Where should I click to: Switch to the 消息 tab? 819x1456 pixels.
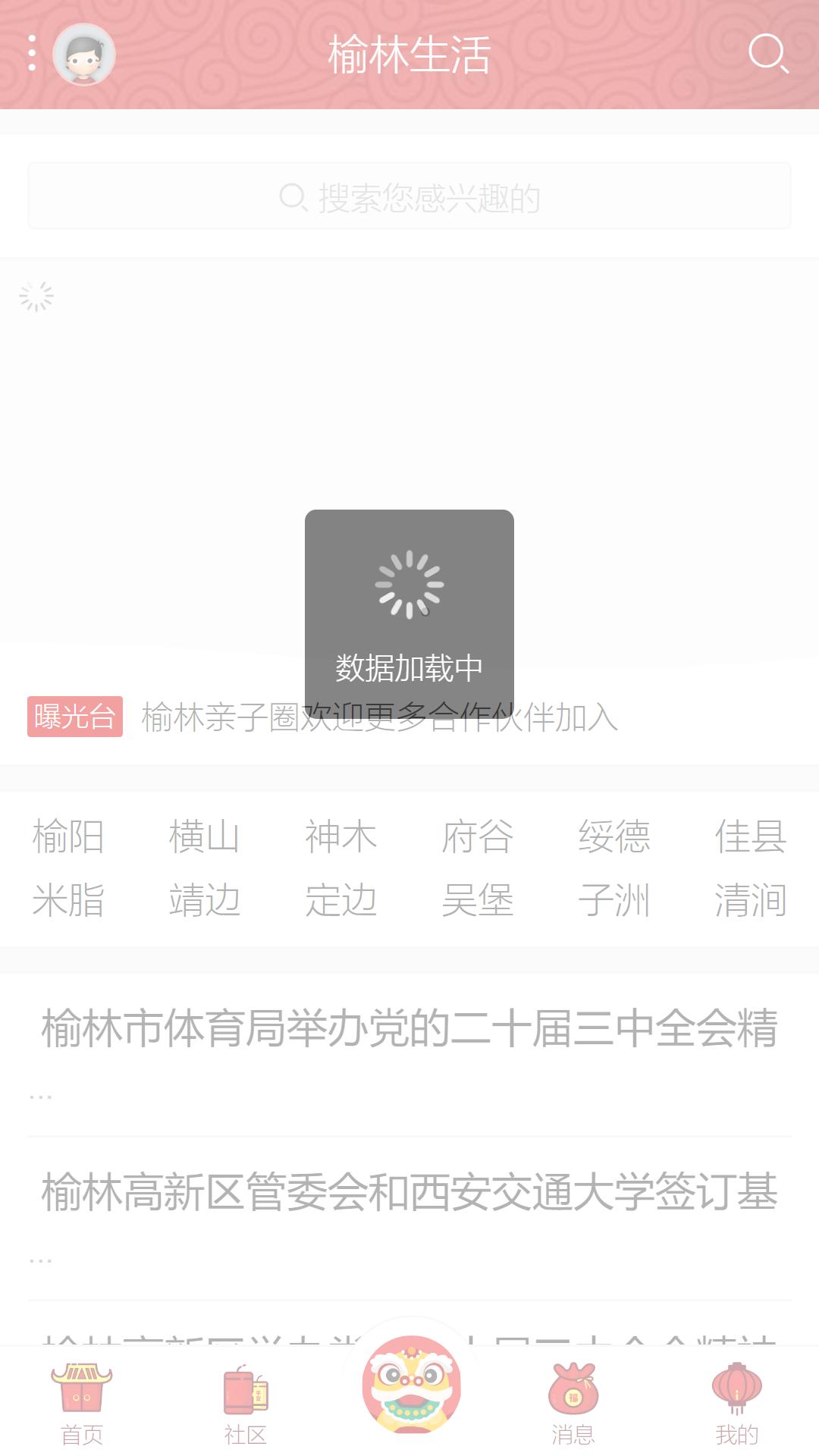point(573,1404)
